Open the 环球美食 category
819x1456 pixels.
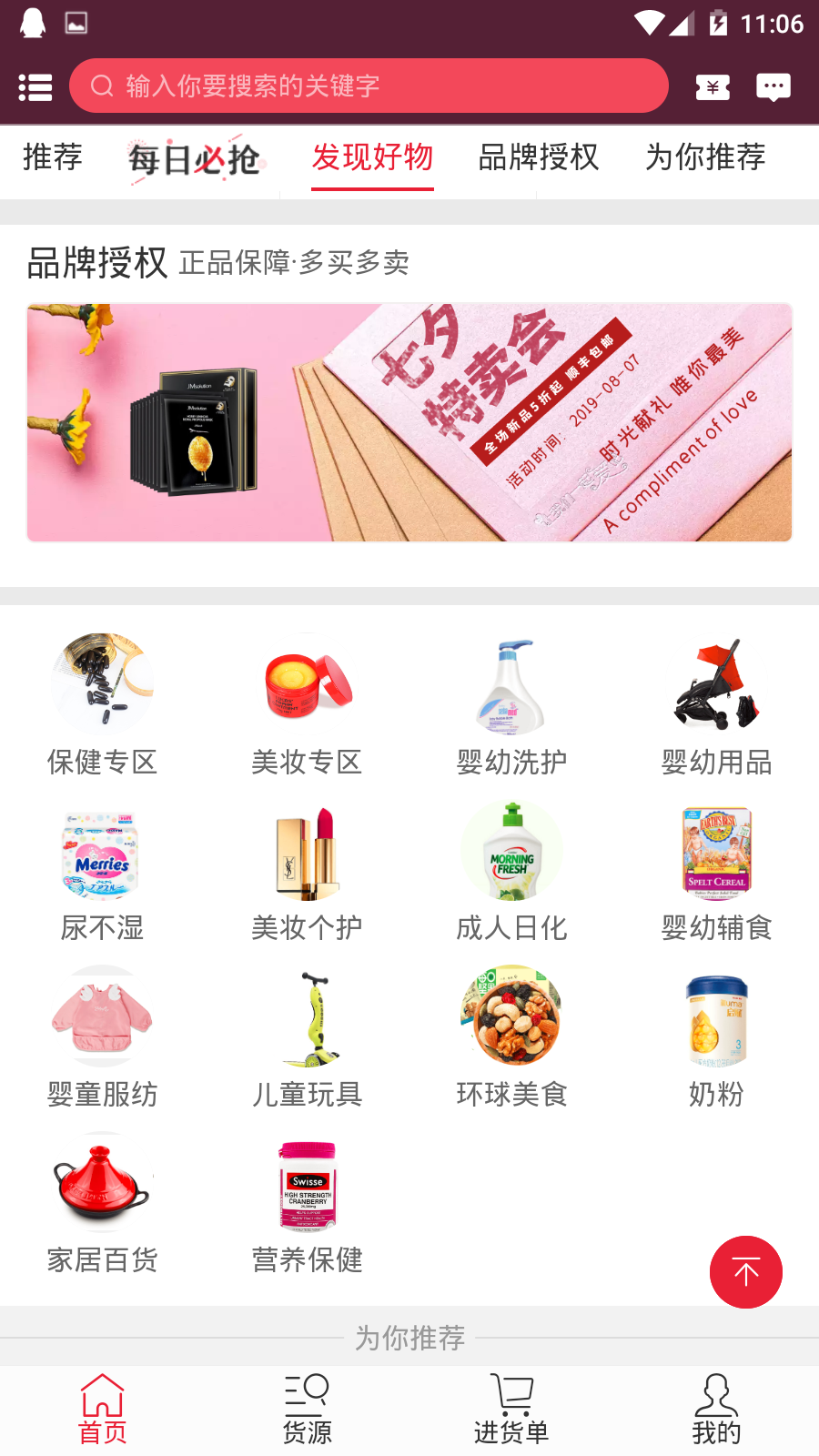pyautogui.click(x=511, y=1037)
